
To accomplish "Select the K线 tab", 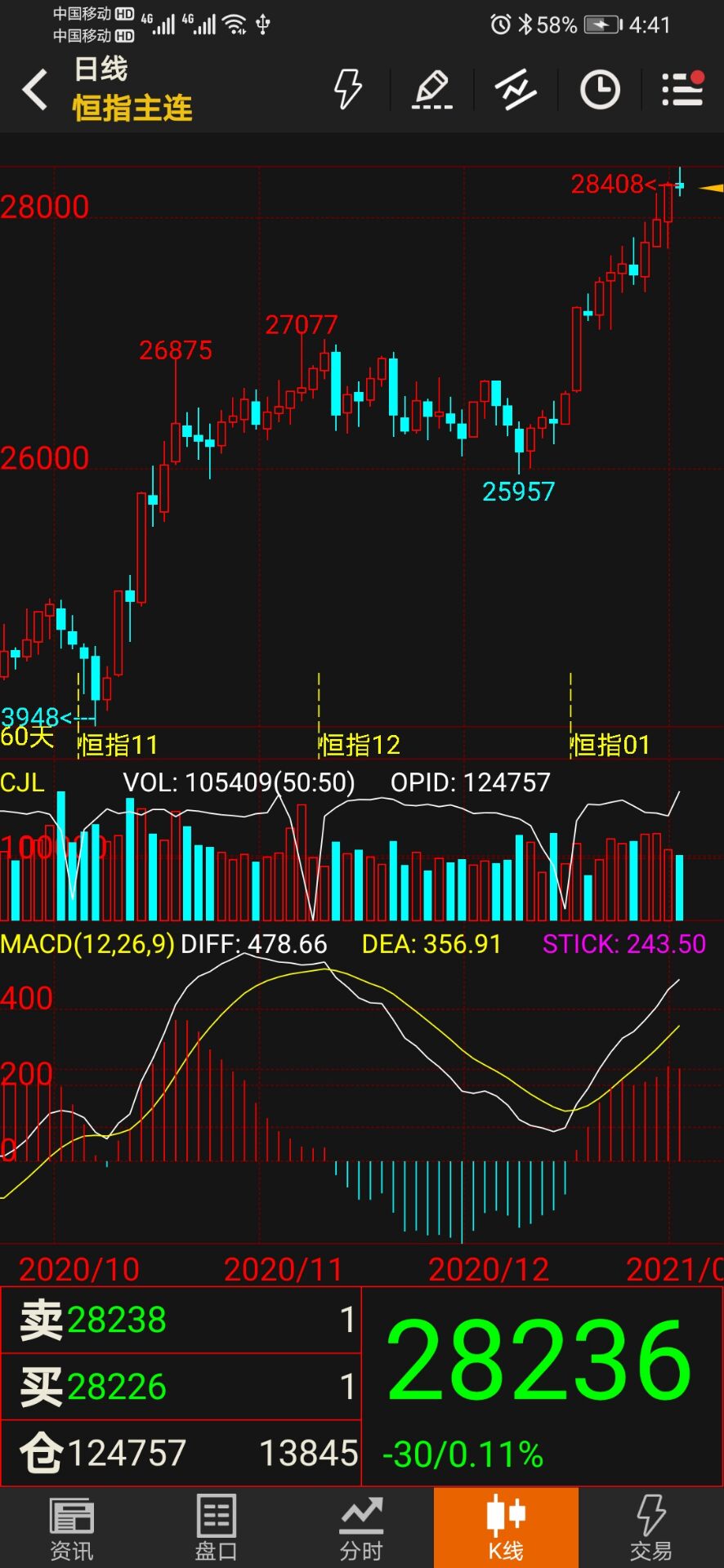I will tap(506, 1527).
